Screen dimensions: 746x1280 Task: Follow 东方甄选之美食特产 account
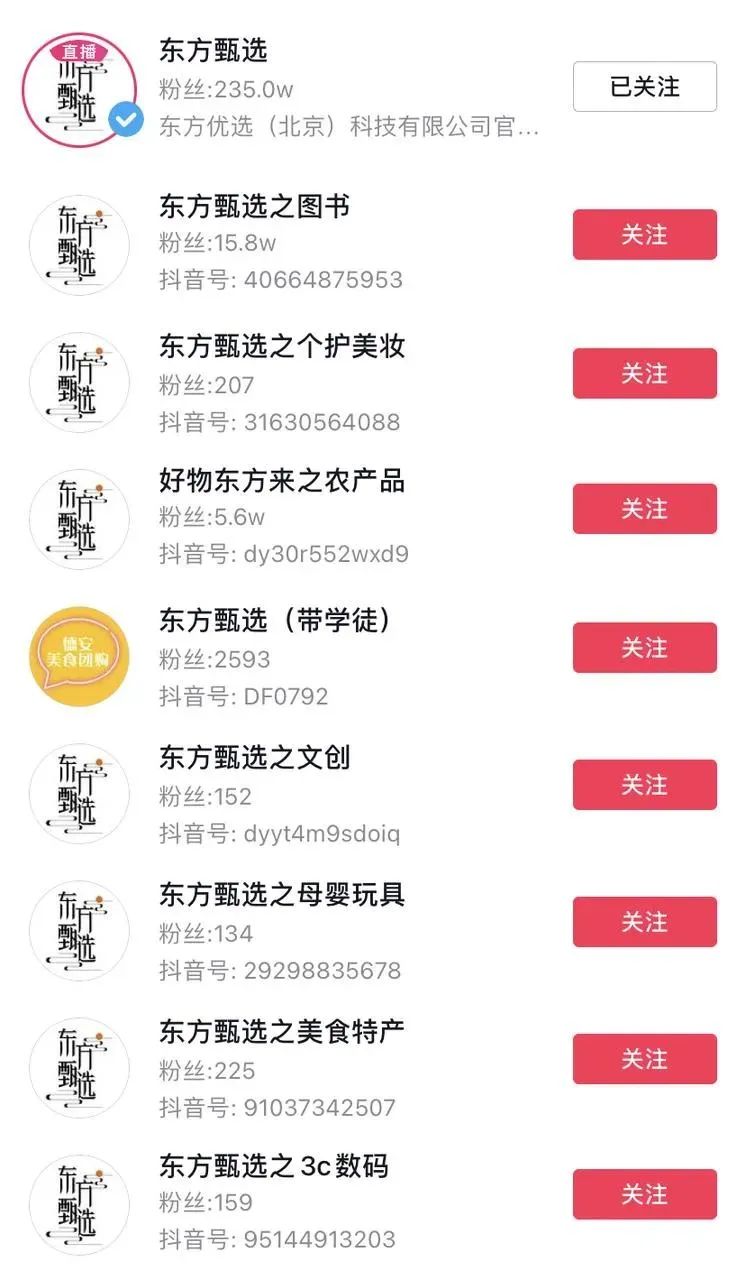[644, 1059]
